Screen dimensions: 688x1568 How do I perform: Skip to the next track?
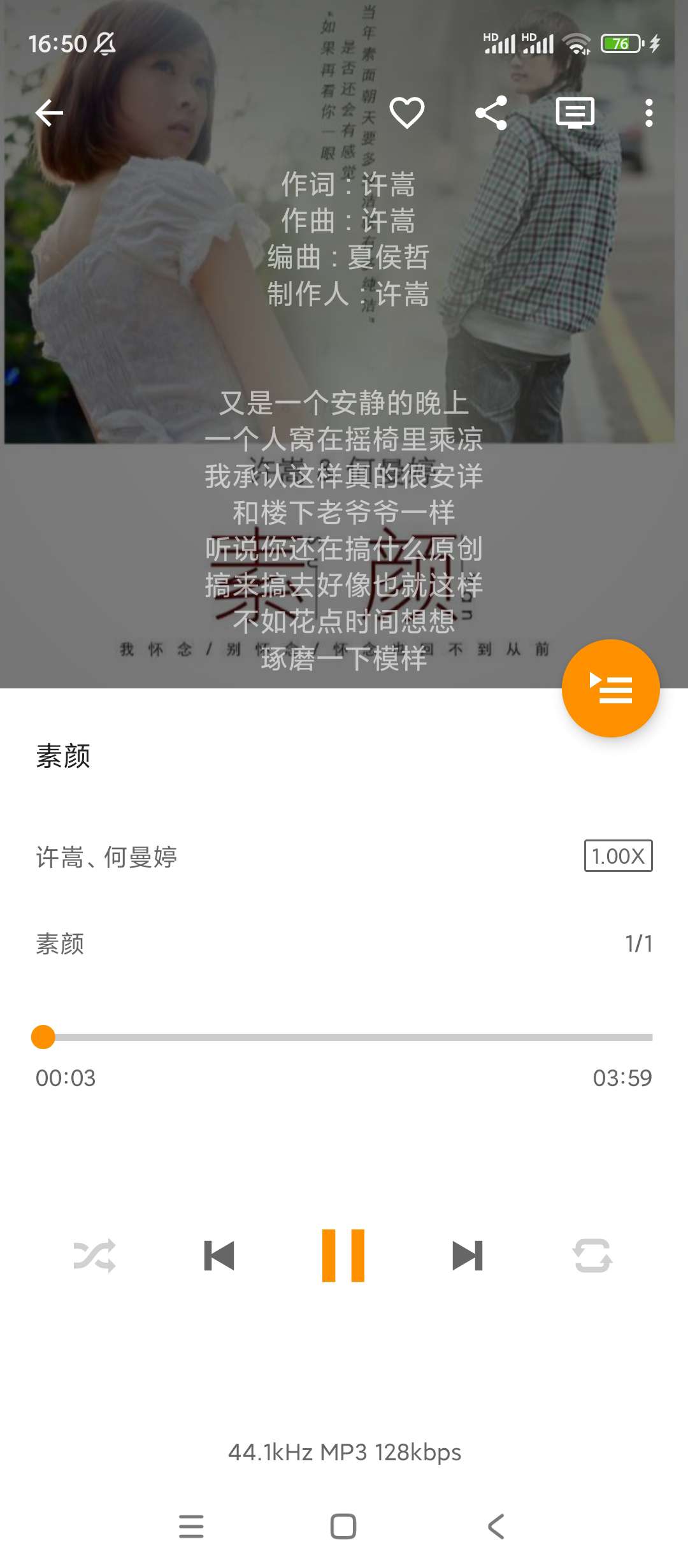point(468,1256)
